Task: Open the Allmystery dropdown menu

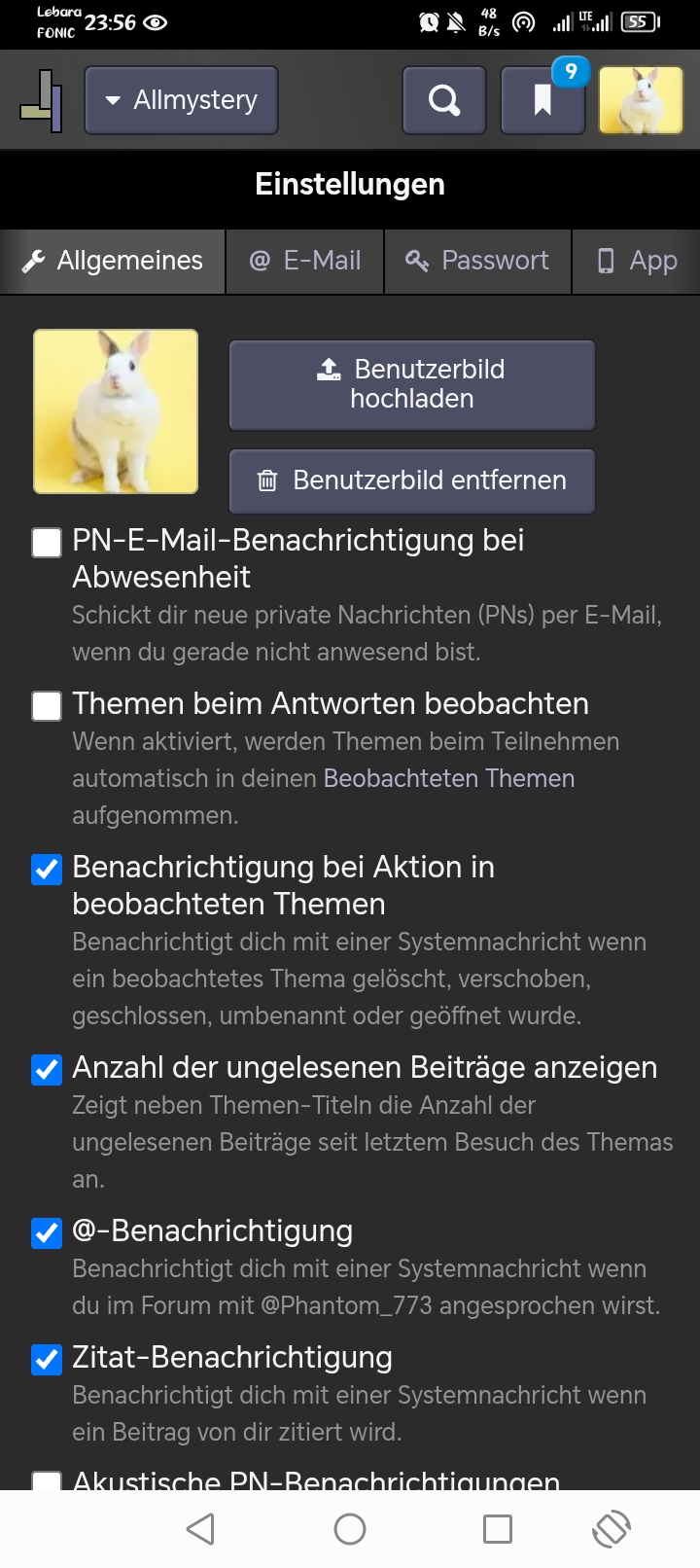Action: point(182,100)
